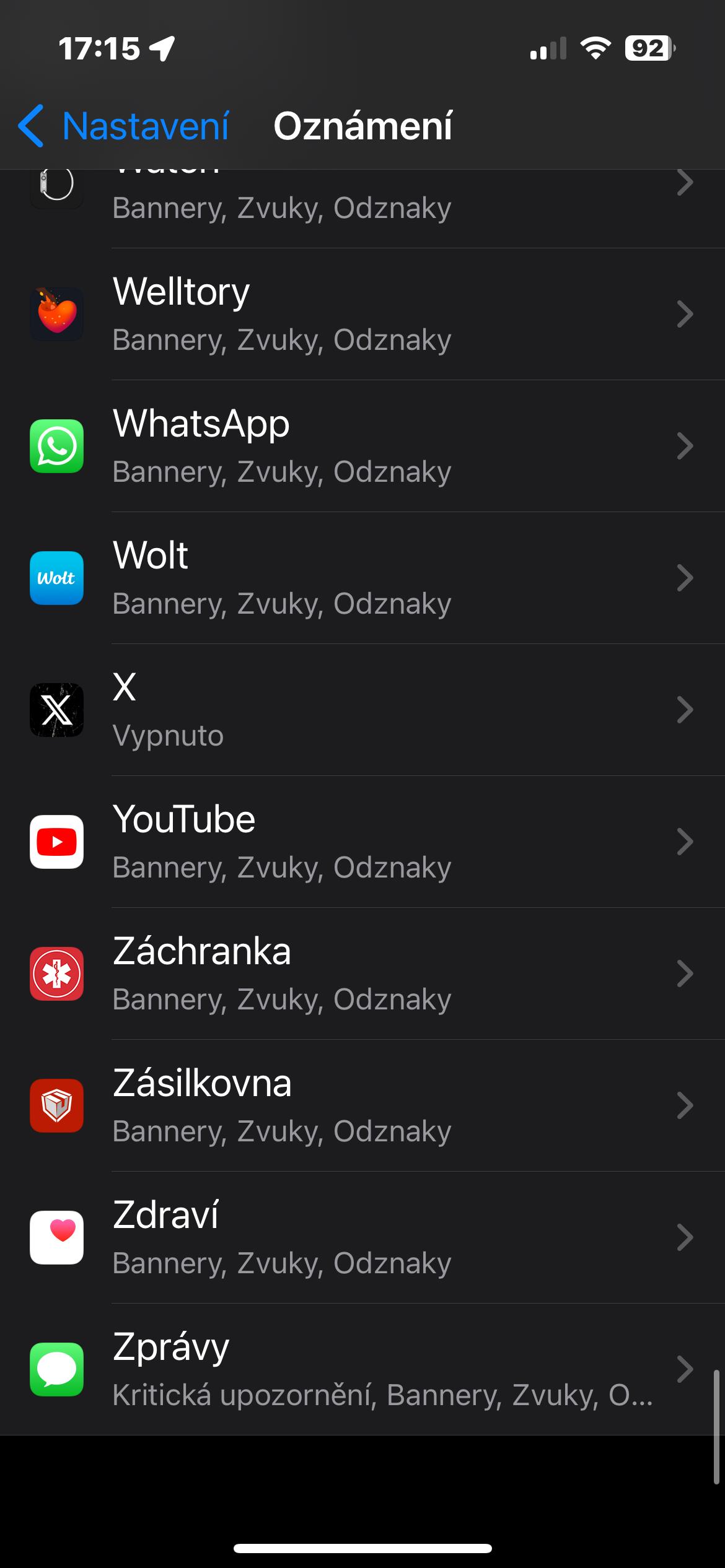Go back to Nastavení
Screen dimensions: 725x1568
[124, 126]
